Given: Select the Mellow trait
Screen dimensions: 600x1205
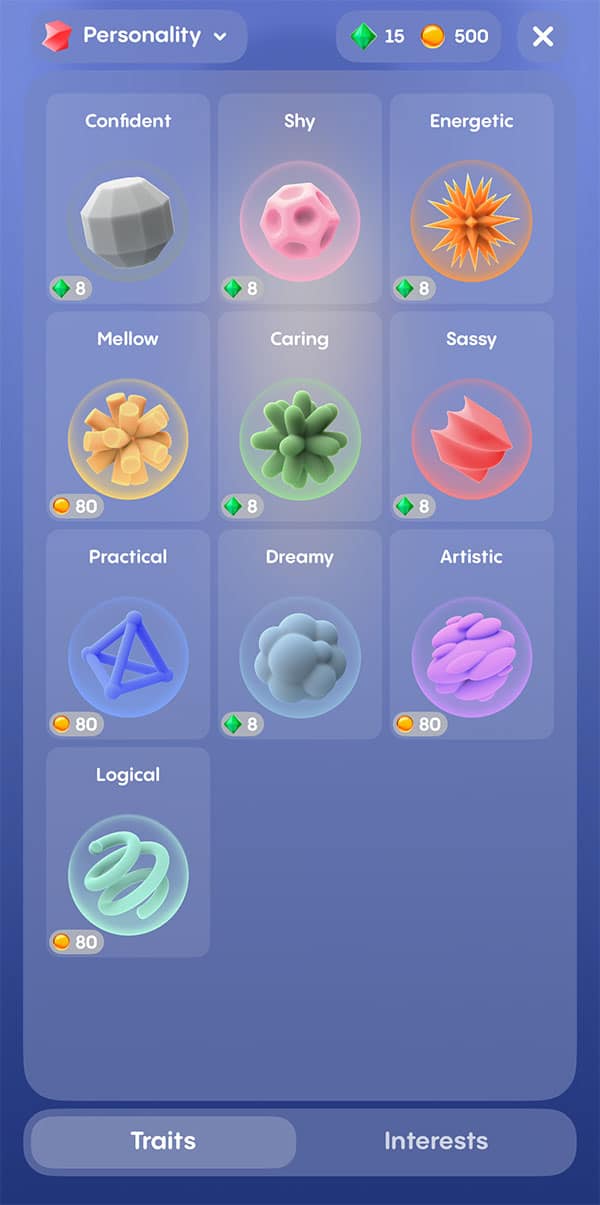Looking at the screenshot, I should tap(128, 416).
